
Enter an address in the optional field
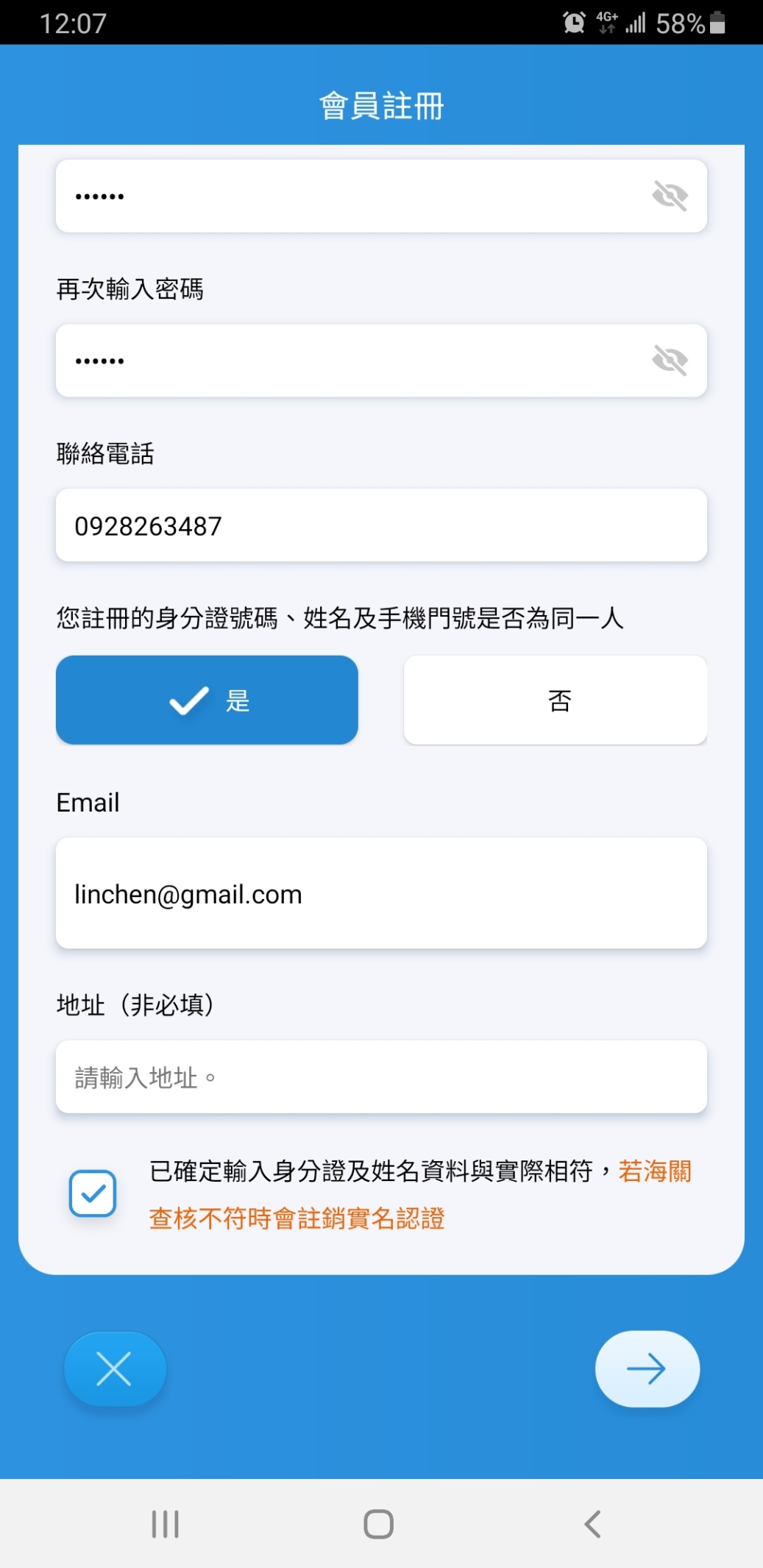pyautogui.click(x=381, y=1077)
